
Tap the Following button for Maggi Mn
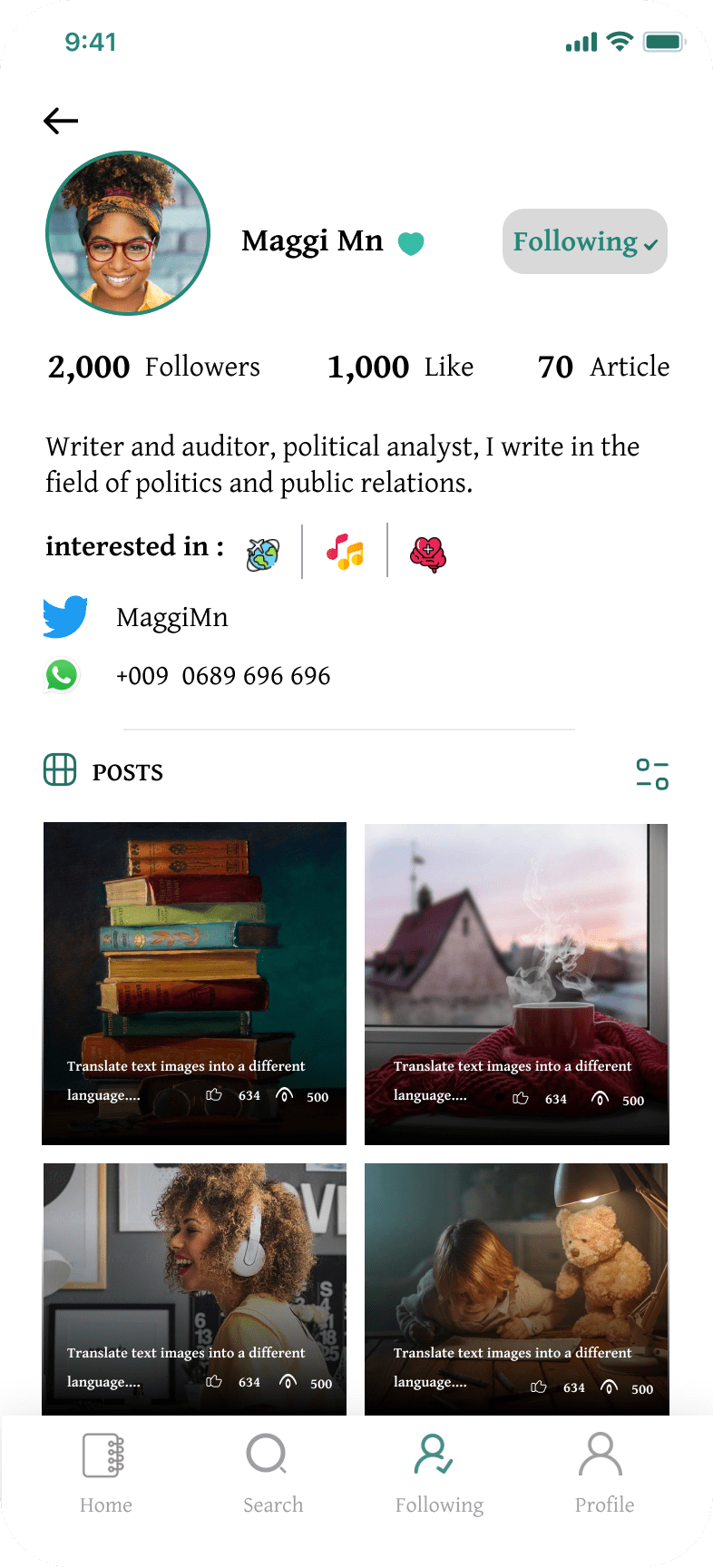point(585,241)
